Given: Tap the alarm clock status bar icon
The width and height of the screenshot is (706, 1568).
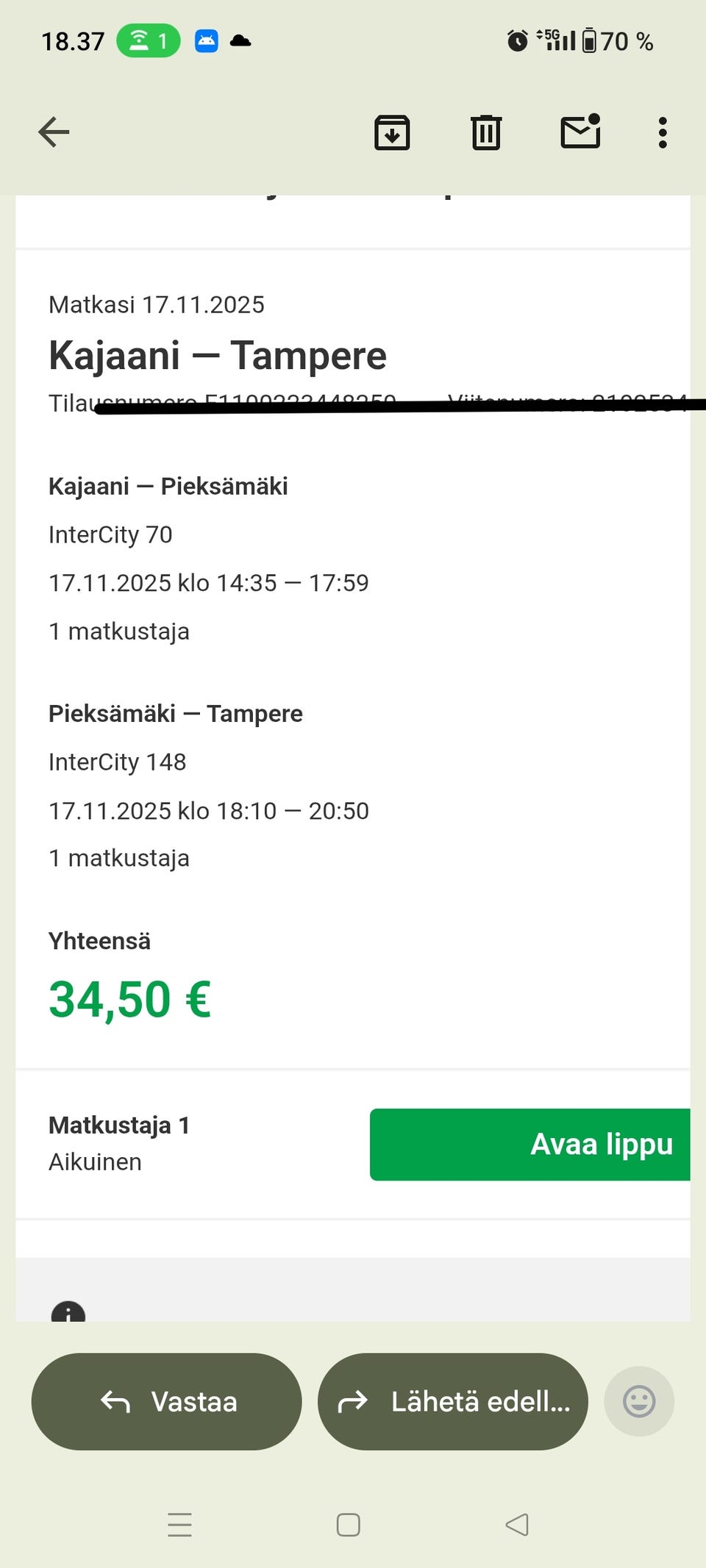Looking at the screenshot, I should (517, 40).
